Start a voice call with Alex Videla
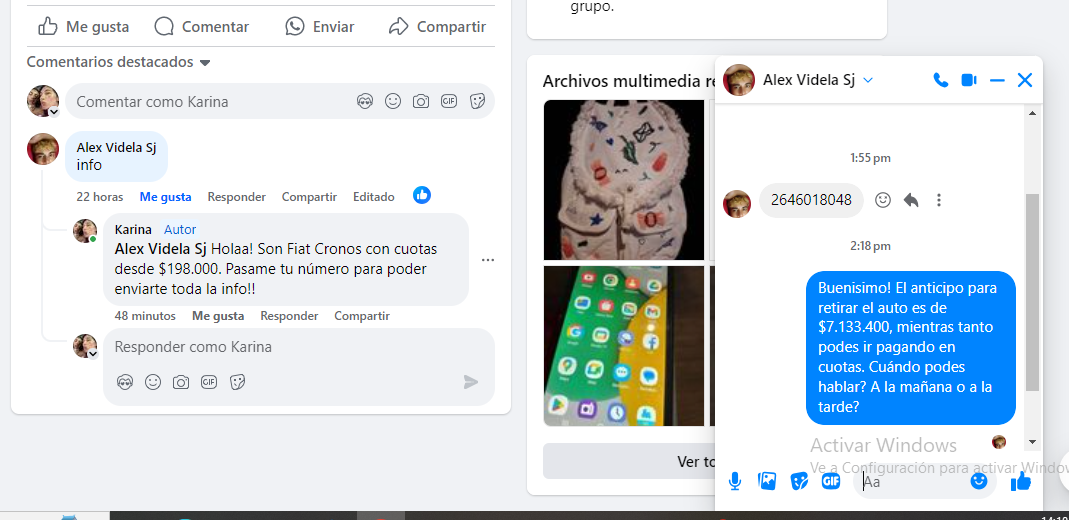1069x520 pixels. (x=940, y=80)
